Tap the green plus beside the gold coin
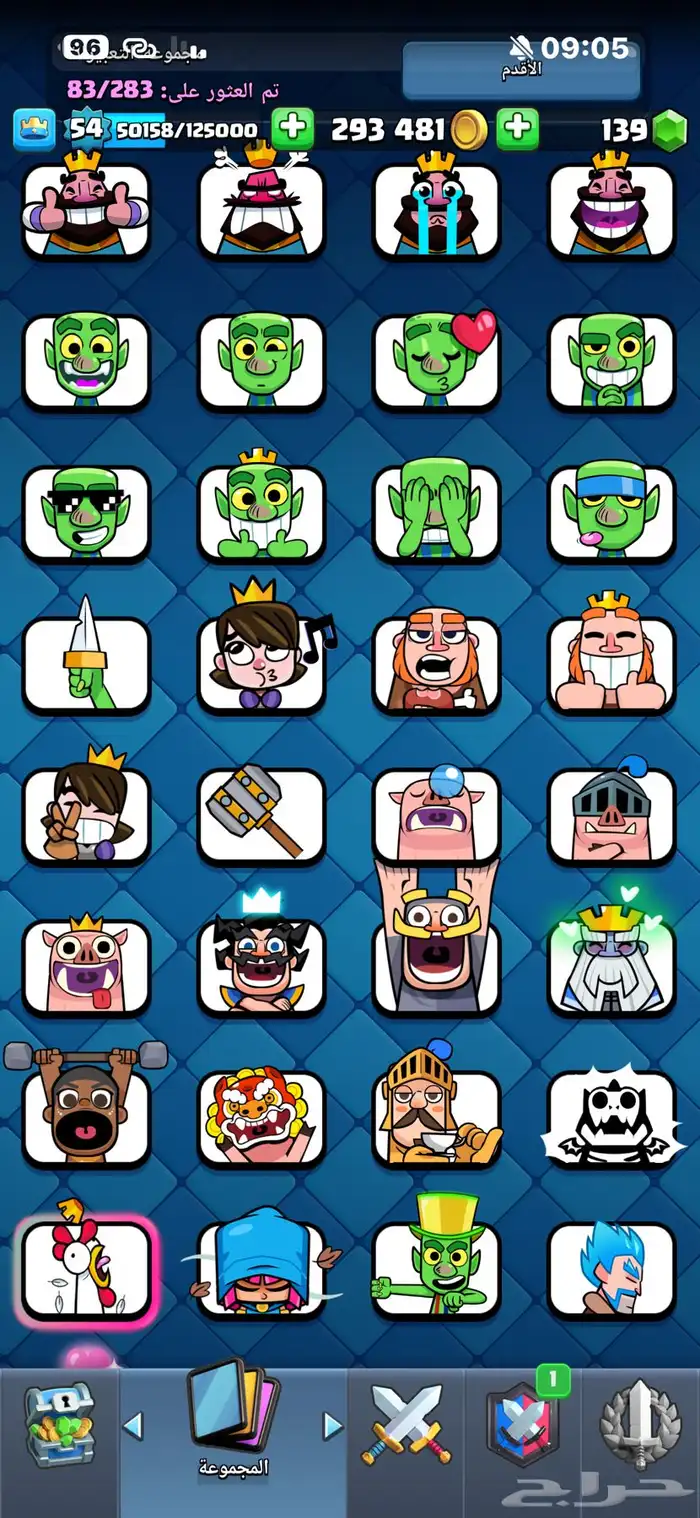 pos(517,129)
